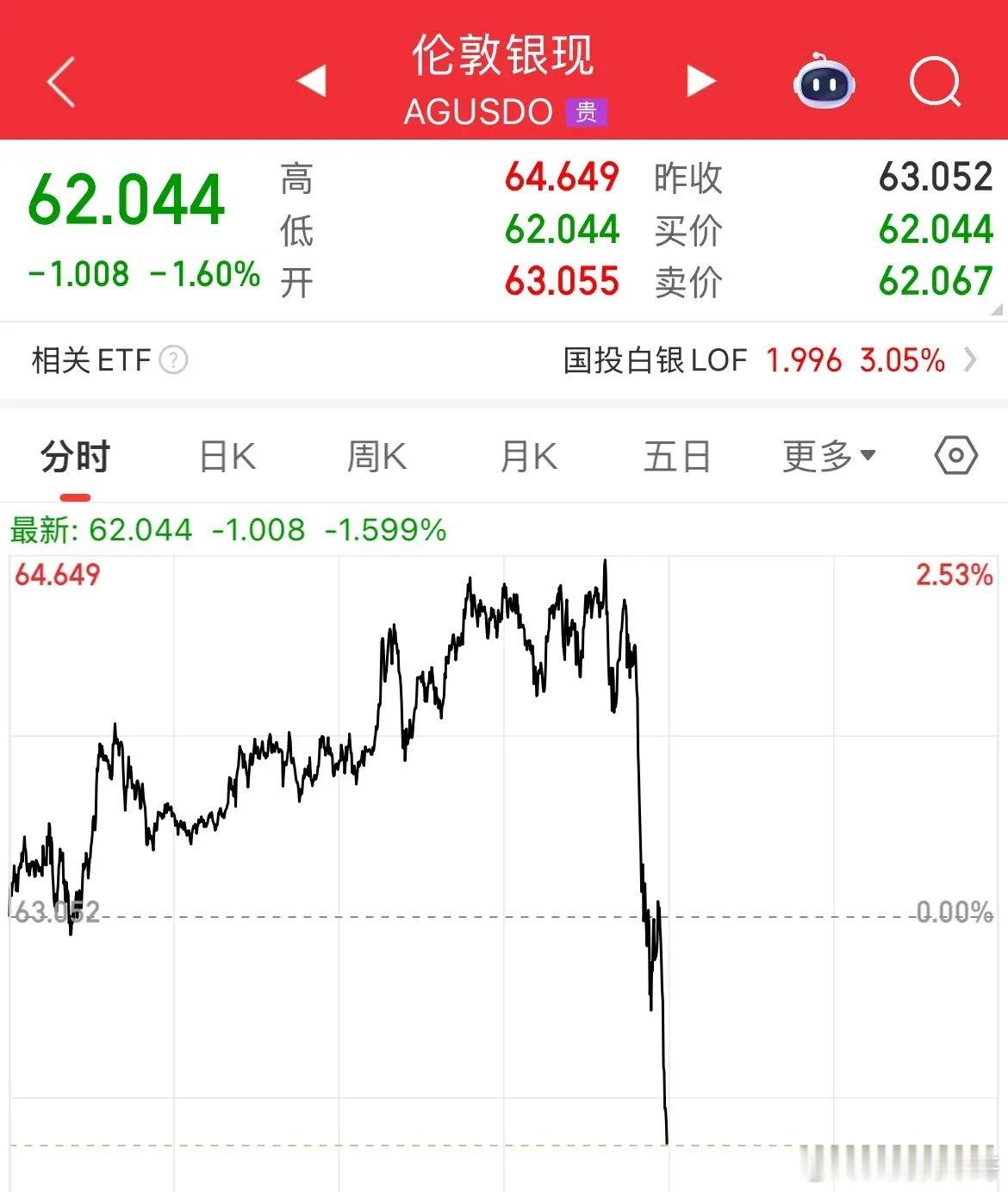The width and height of the screenshot is (1008, 1192).
Task: Select the 周K weekly chart tab
Action: [x=376, y=457]
